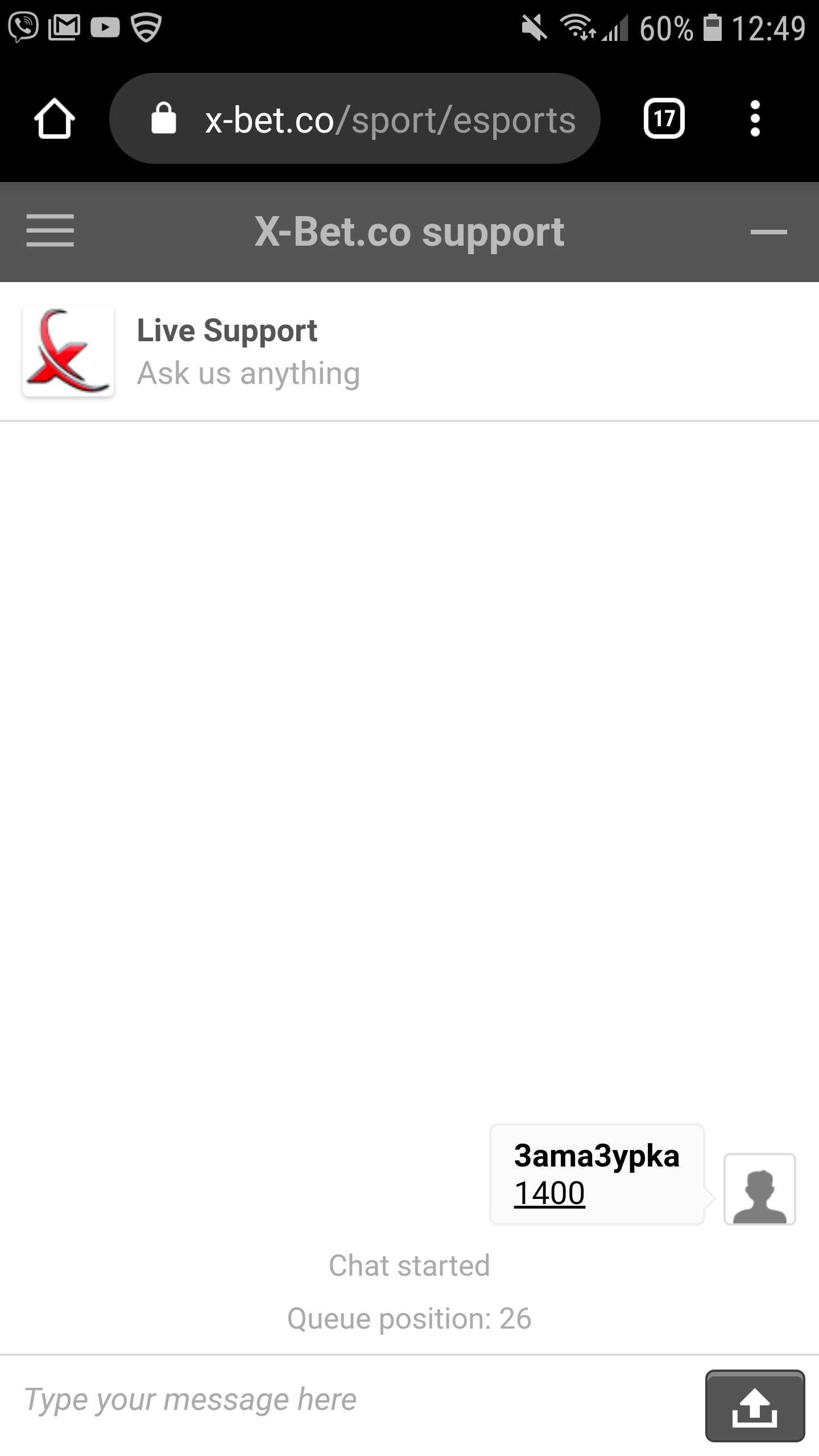Tap the file upload button
Image resolution: width=819 pixels, height=1456 pixels.
755,1406
